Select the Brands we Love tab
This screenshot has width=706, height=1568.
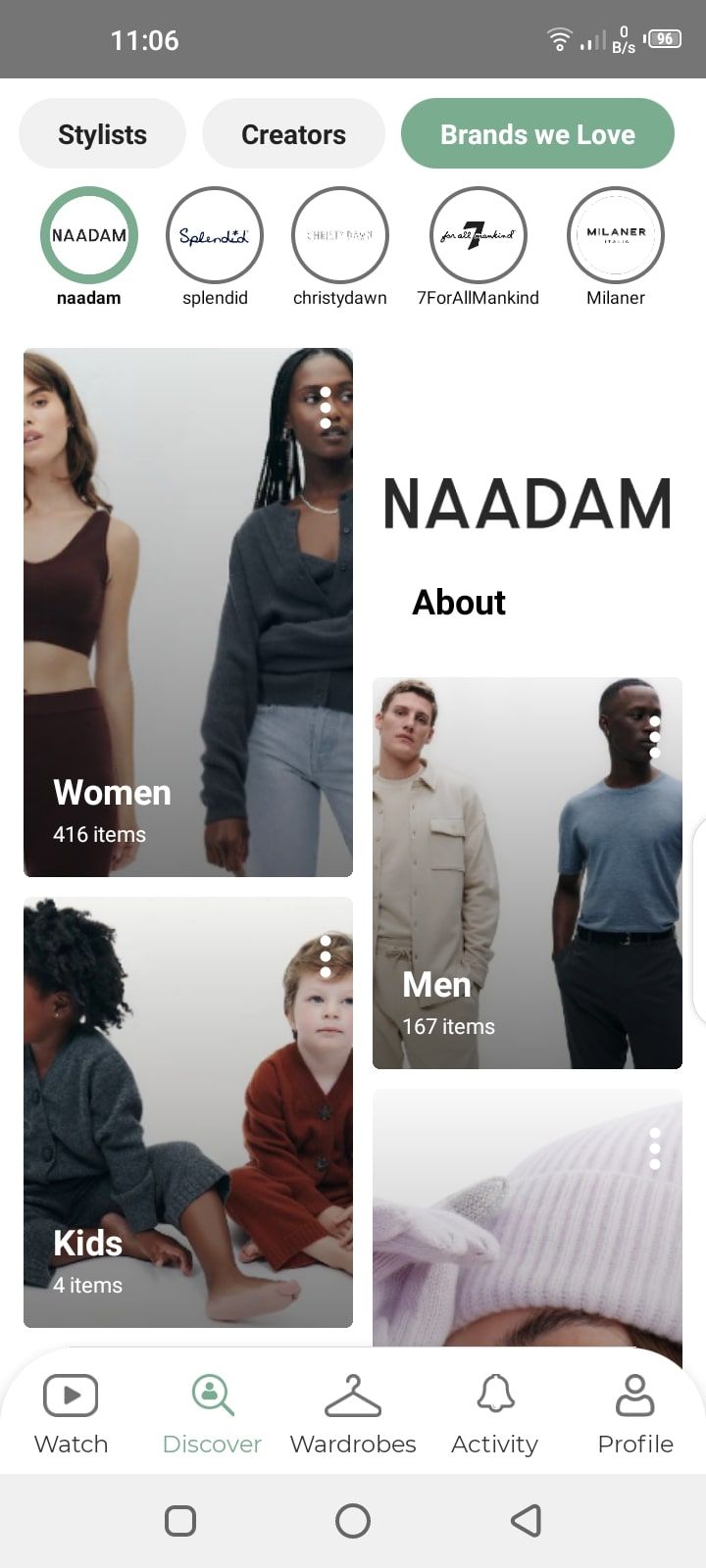(x=537, y=134)
